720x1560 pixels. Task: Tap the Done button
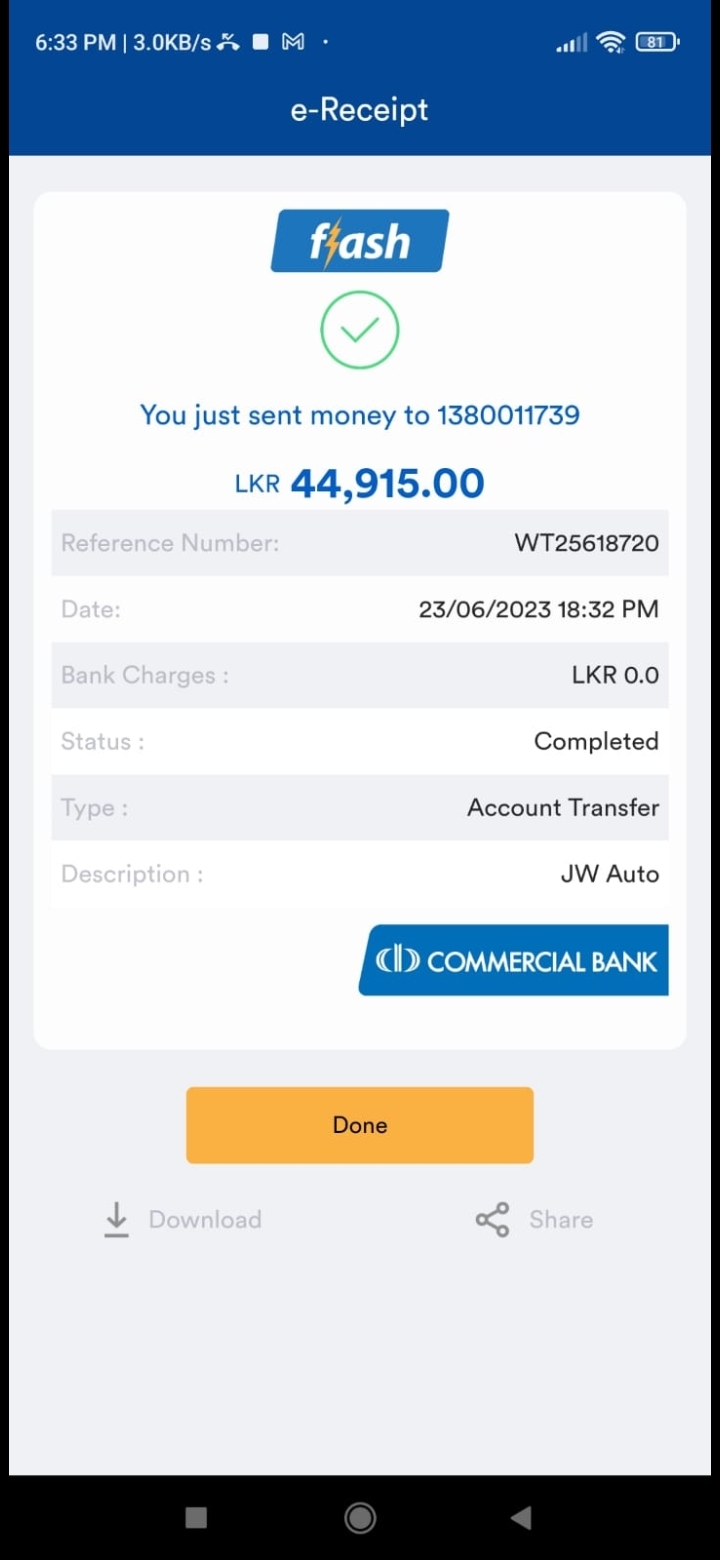pos(359,1125)
